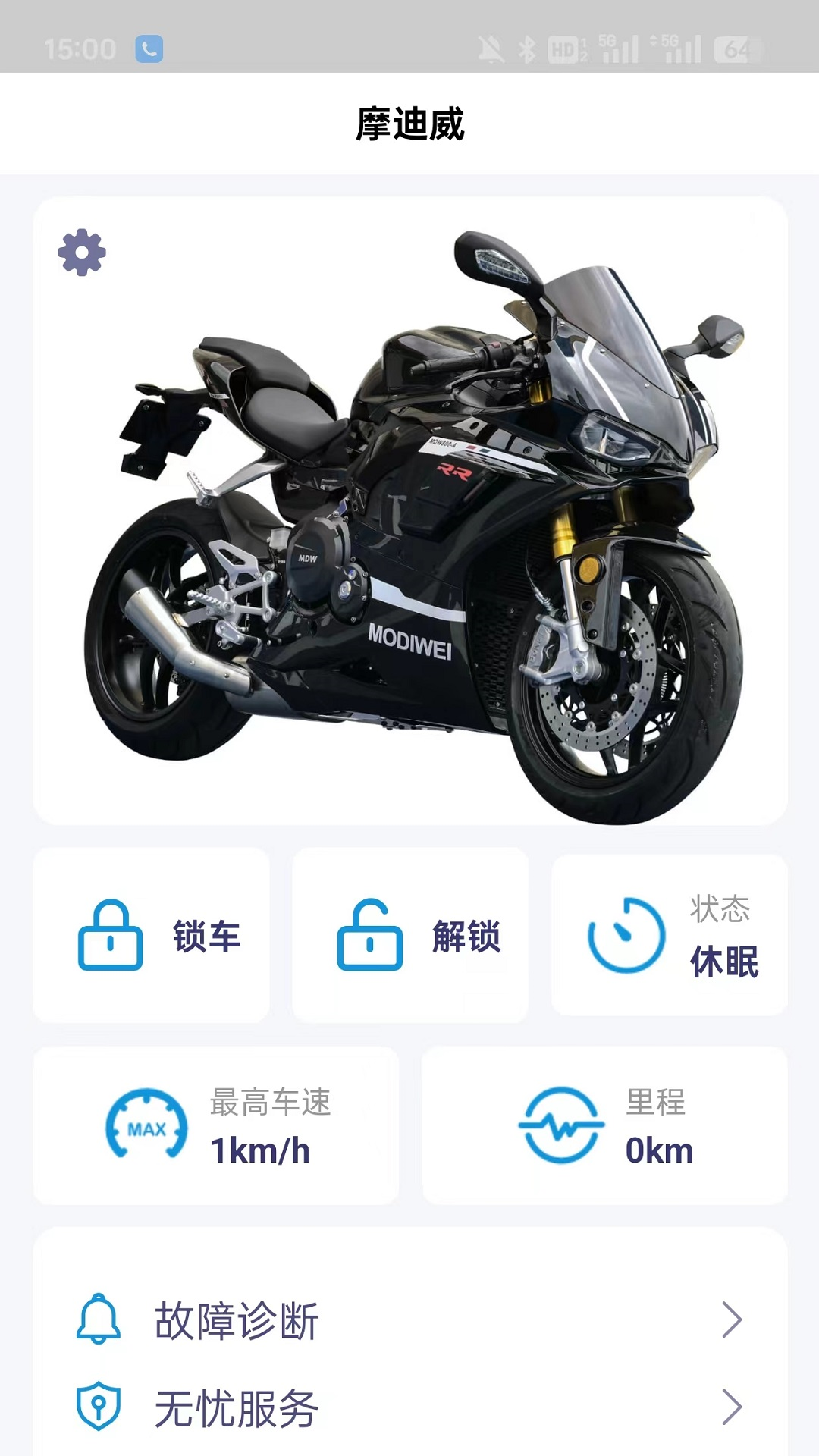The image size is (819, 1456).
Task: Tap the HD indicator in the status bar
Action: pos(563,47)
